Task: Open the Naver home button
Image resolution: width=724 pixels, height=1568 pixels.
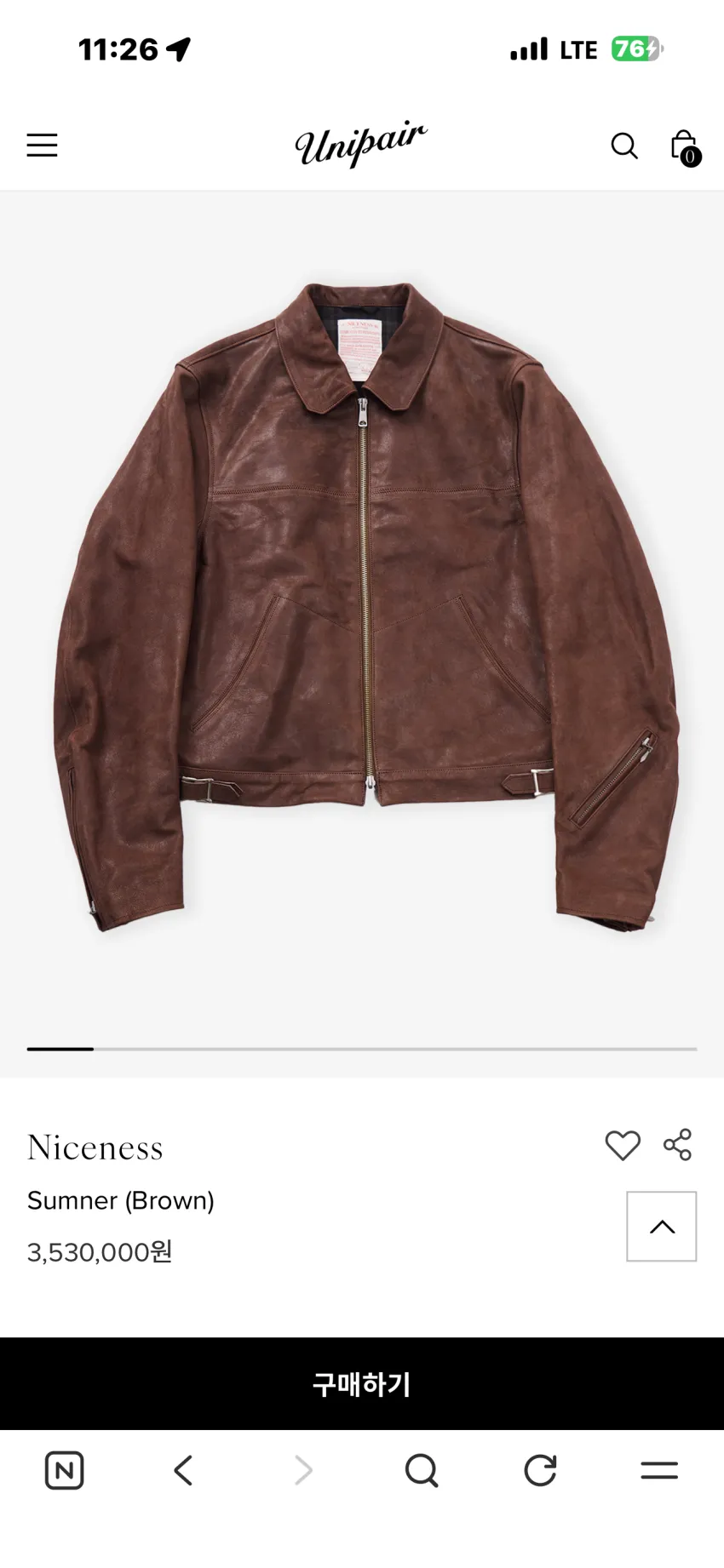Action: (x=64, y=1470)
